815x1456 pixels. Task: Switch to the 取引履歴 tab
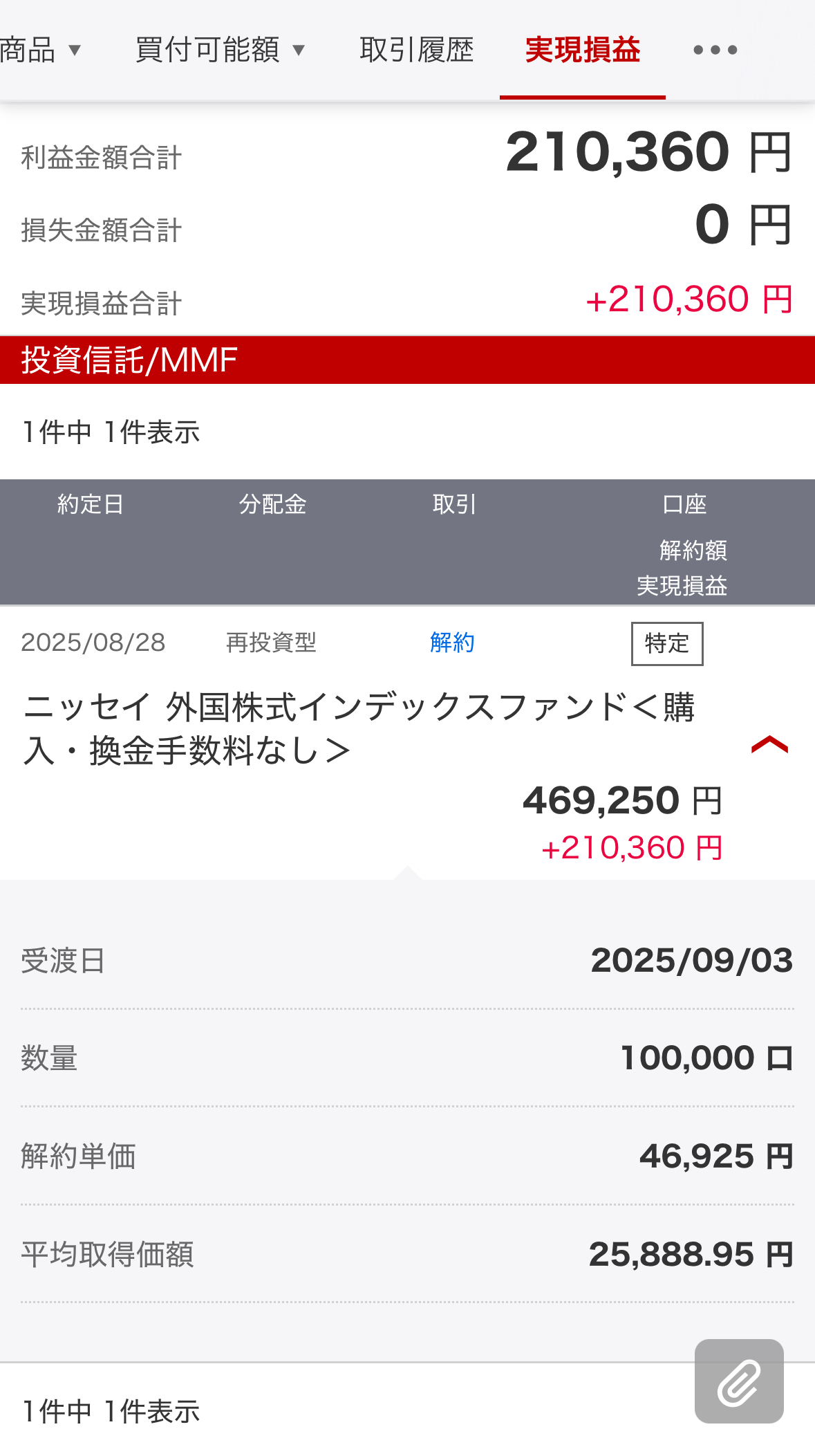[417, 50]
